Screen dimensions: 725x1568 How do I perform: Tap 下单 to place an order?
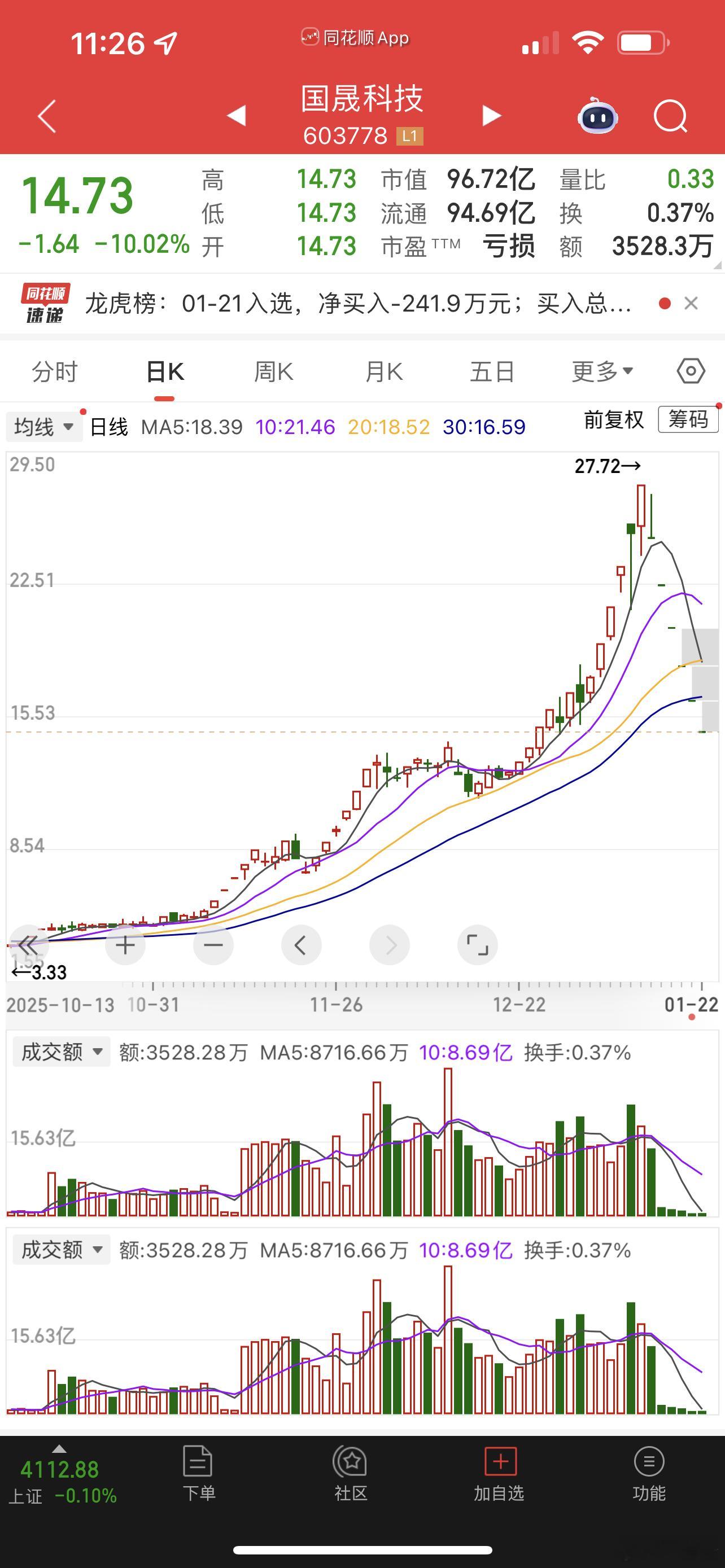click(x=198, y=1473)
